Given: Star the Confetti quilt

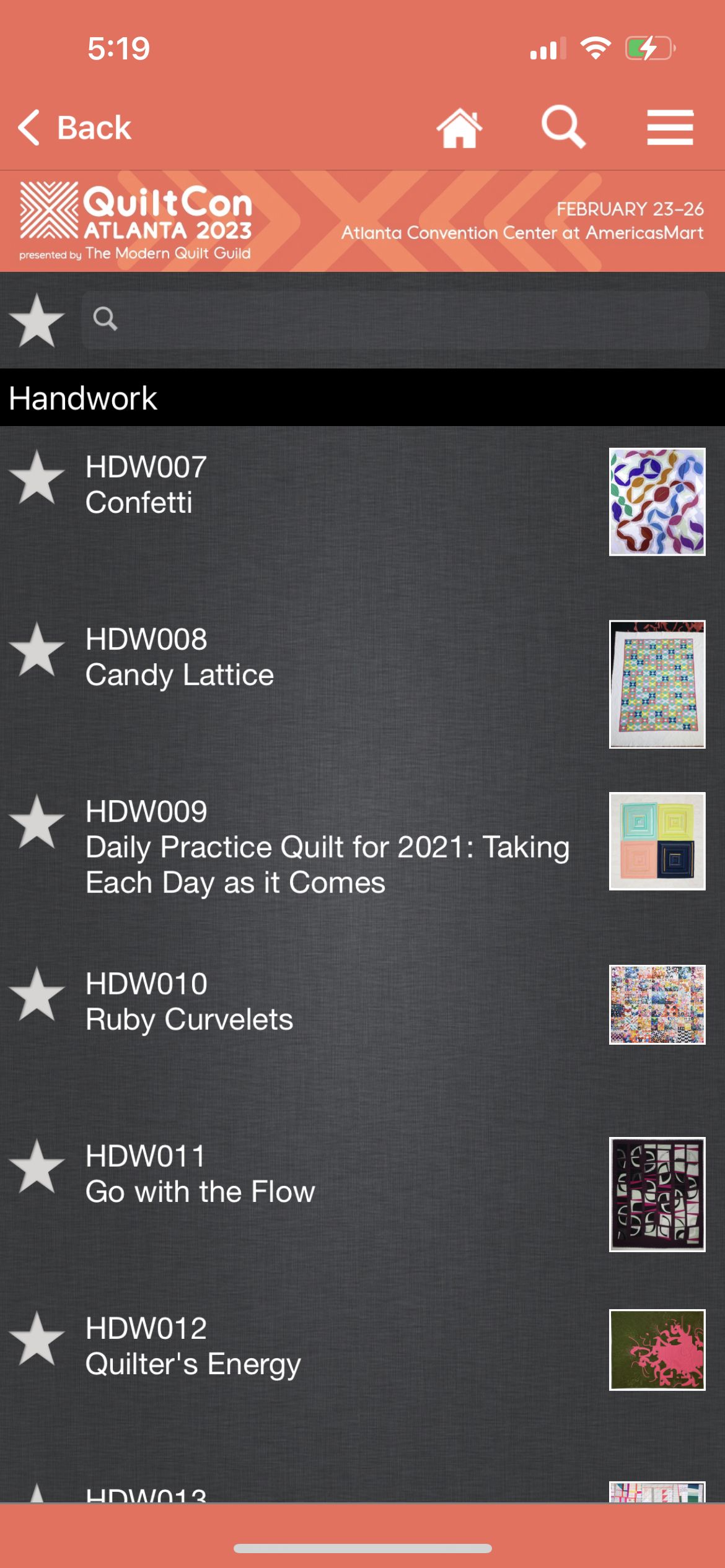Looking at the screenshot, I should [x=37, y=477].
